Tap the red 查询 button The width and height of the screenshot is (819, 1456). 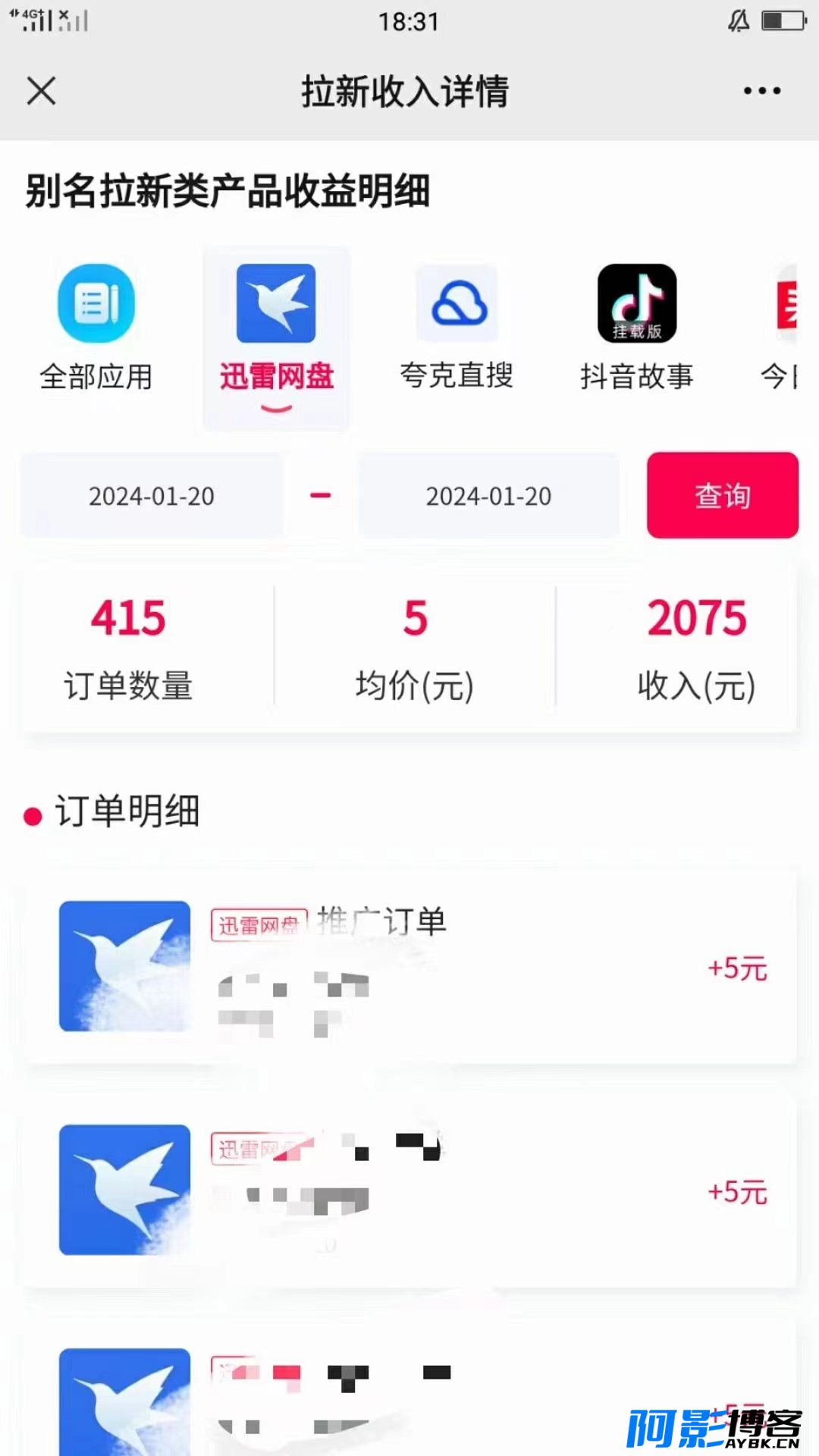723,496
